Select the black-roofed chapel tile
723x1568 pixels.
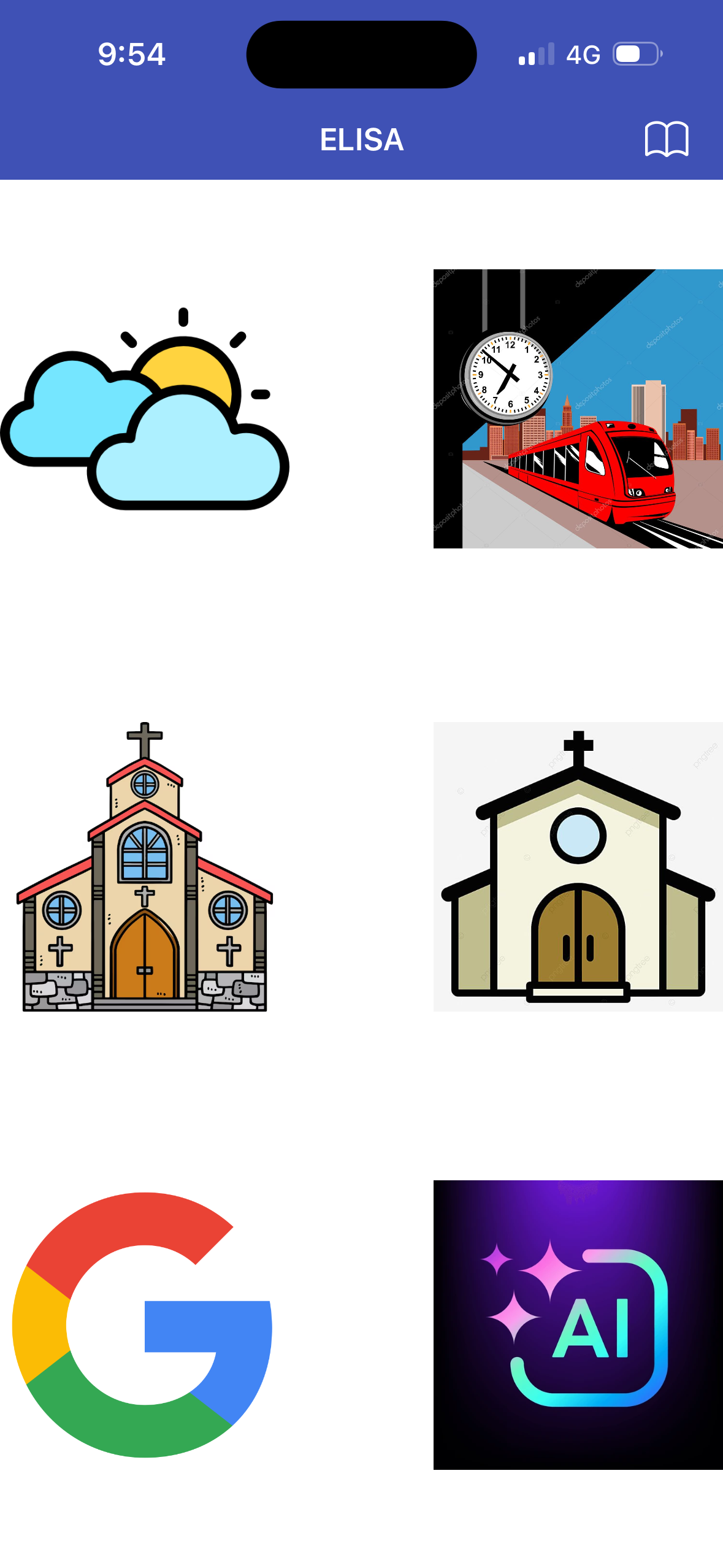coord(578,867)
